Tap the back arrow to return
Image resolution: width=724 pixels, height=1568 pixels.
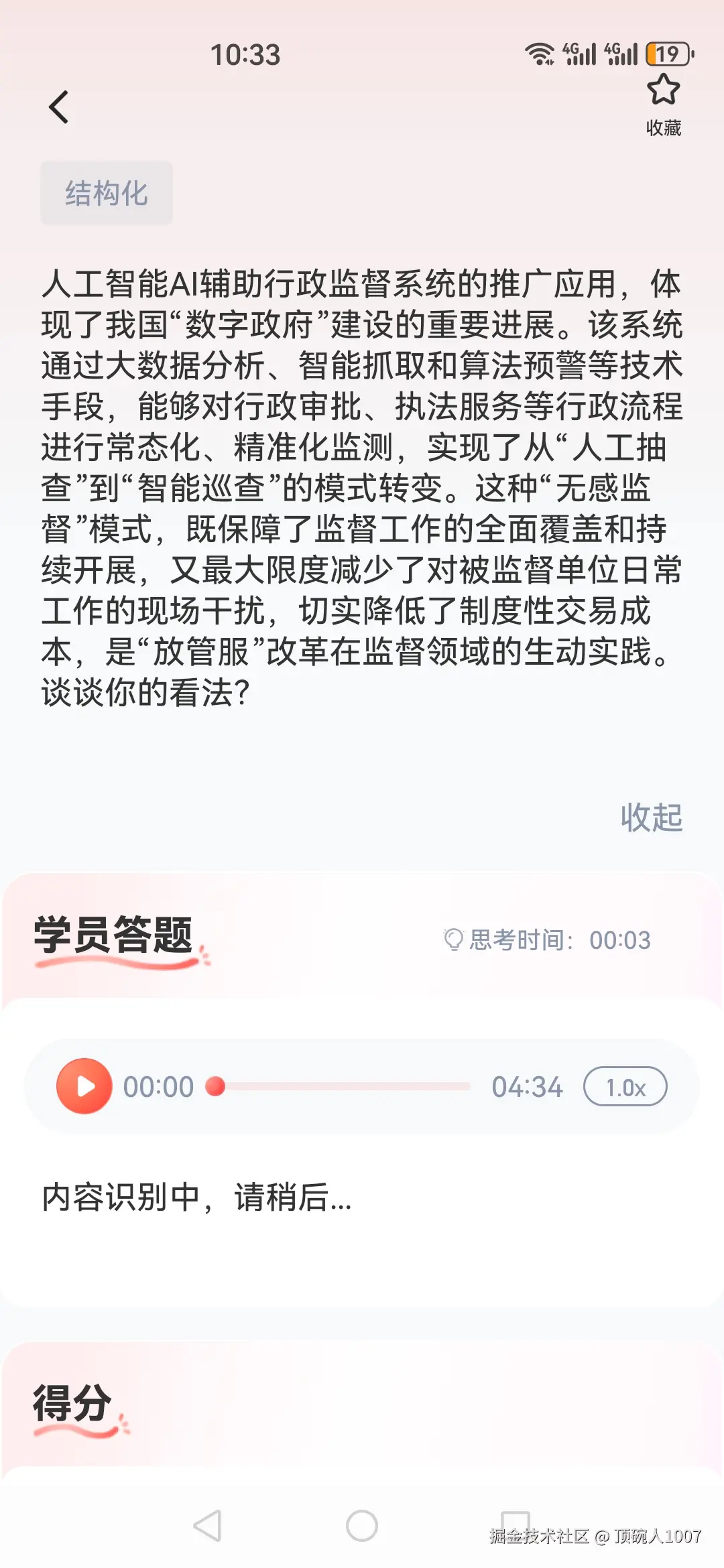[x=59, y=107]
